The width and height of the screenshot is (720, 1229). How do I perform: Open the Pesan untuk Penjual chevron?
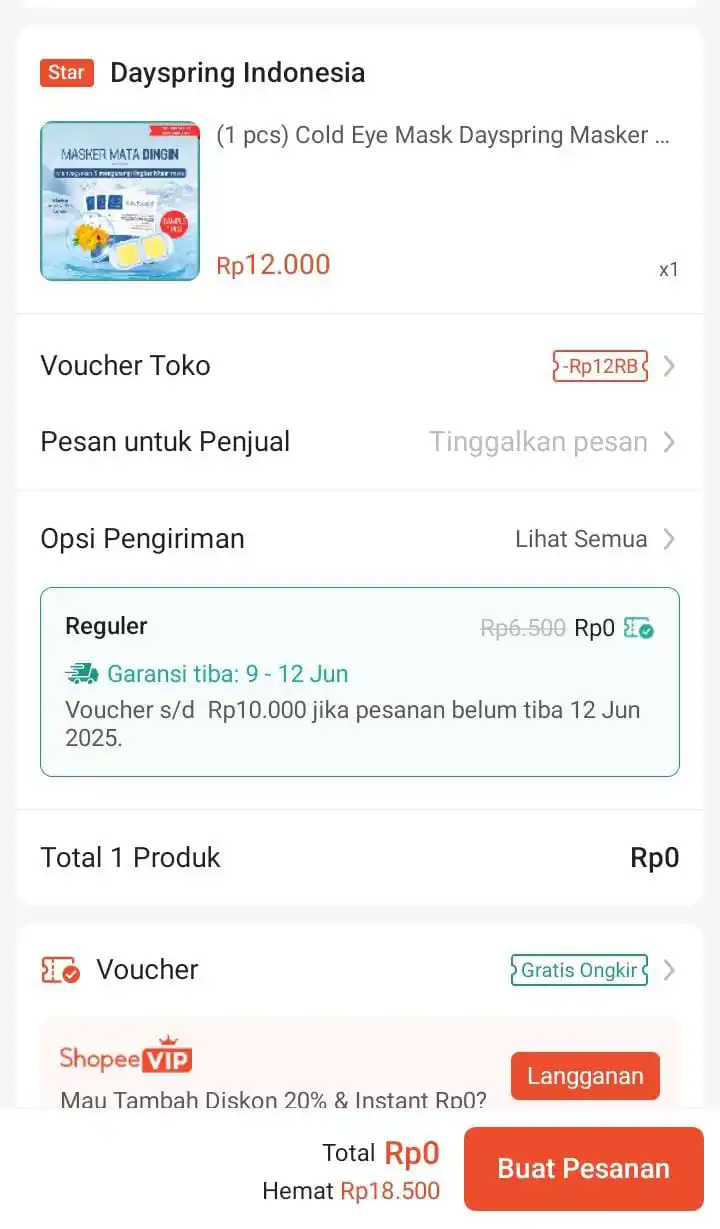coord(669,442)
